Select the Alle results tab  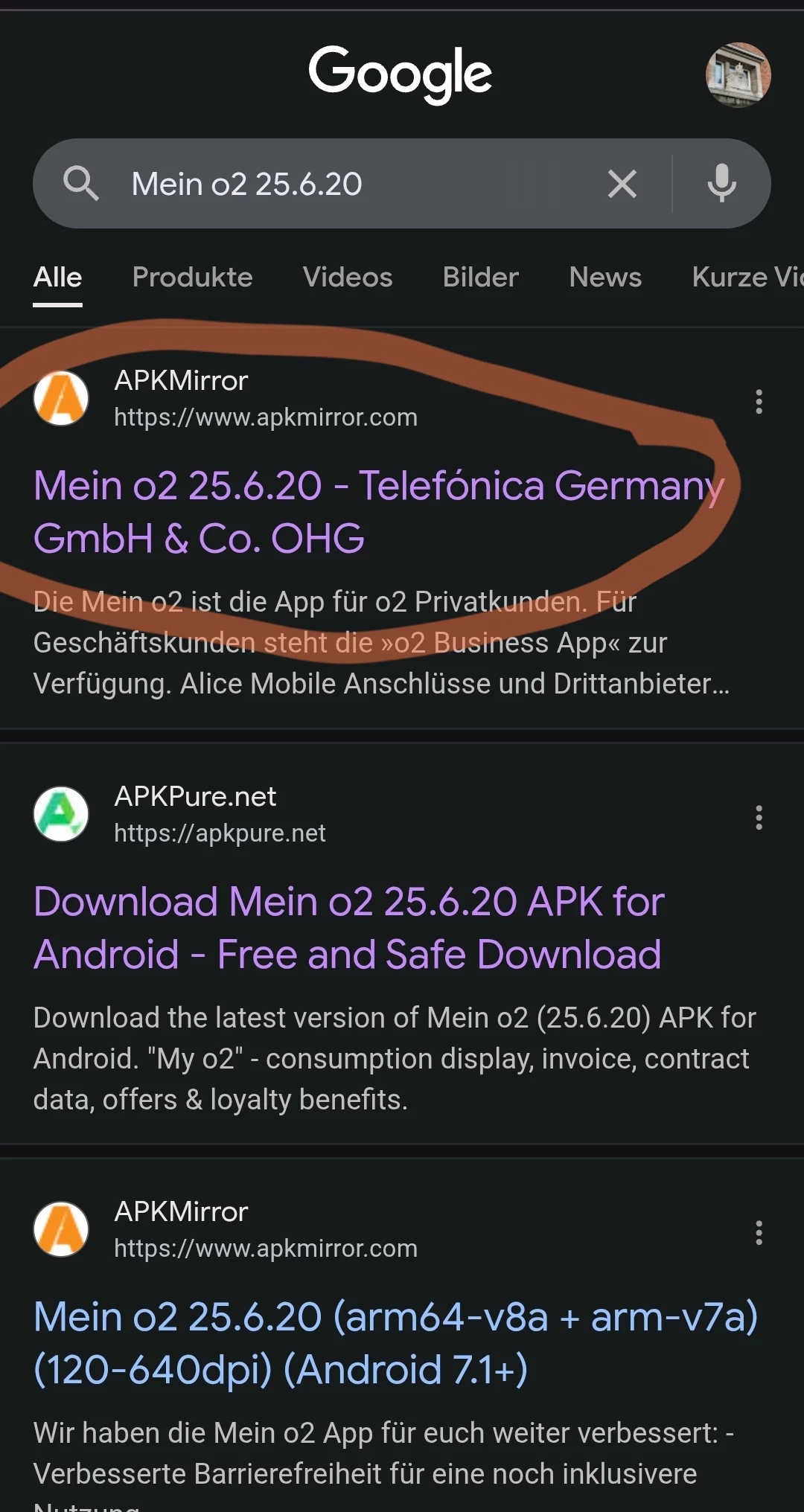click(x=57, y=278)
